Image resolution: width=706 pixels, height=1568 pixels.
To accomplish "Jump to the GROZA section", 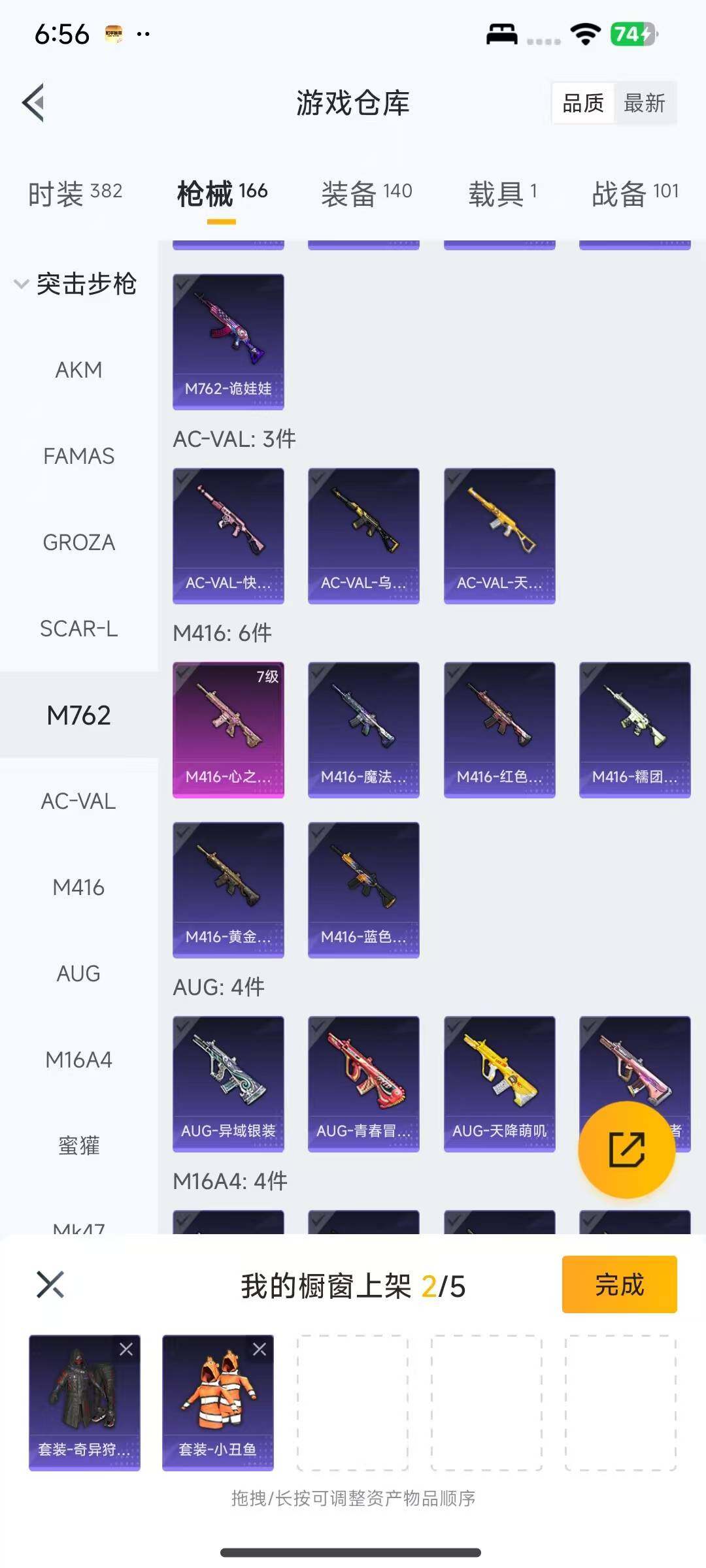I will (x=78, y=542).
